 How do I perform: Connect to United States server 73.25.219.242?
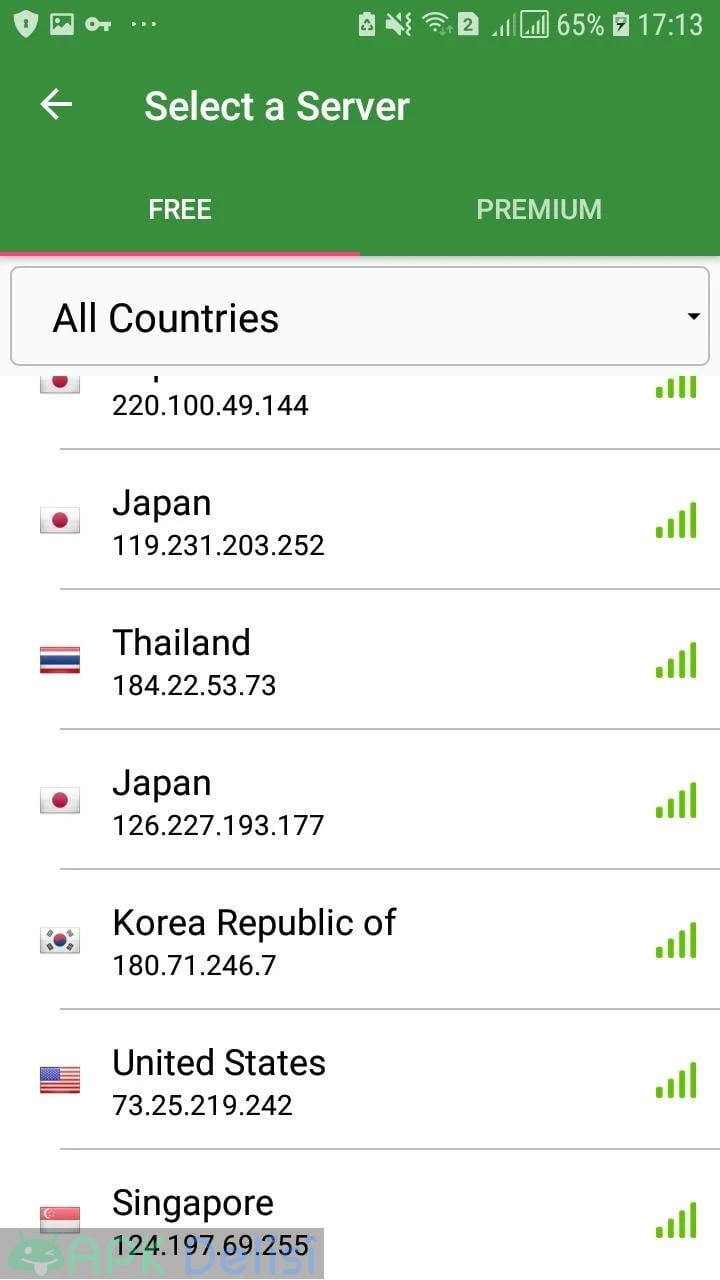point(360,1080)
